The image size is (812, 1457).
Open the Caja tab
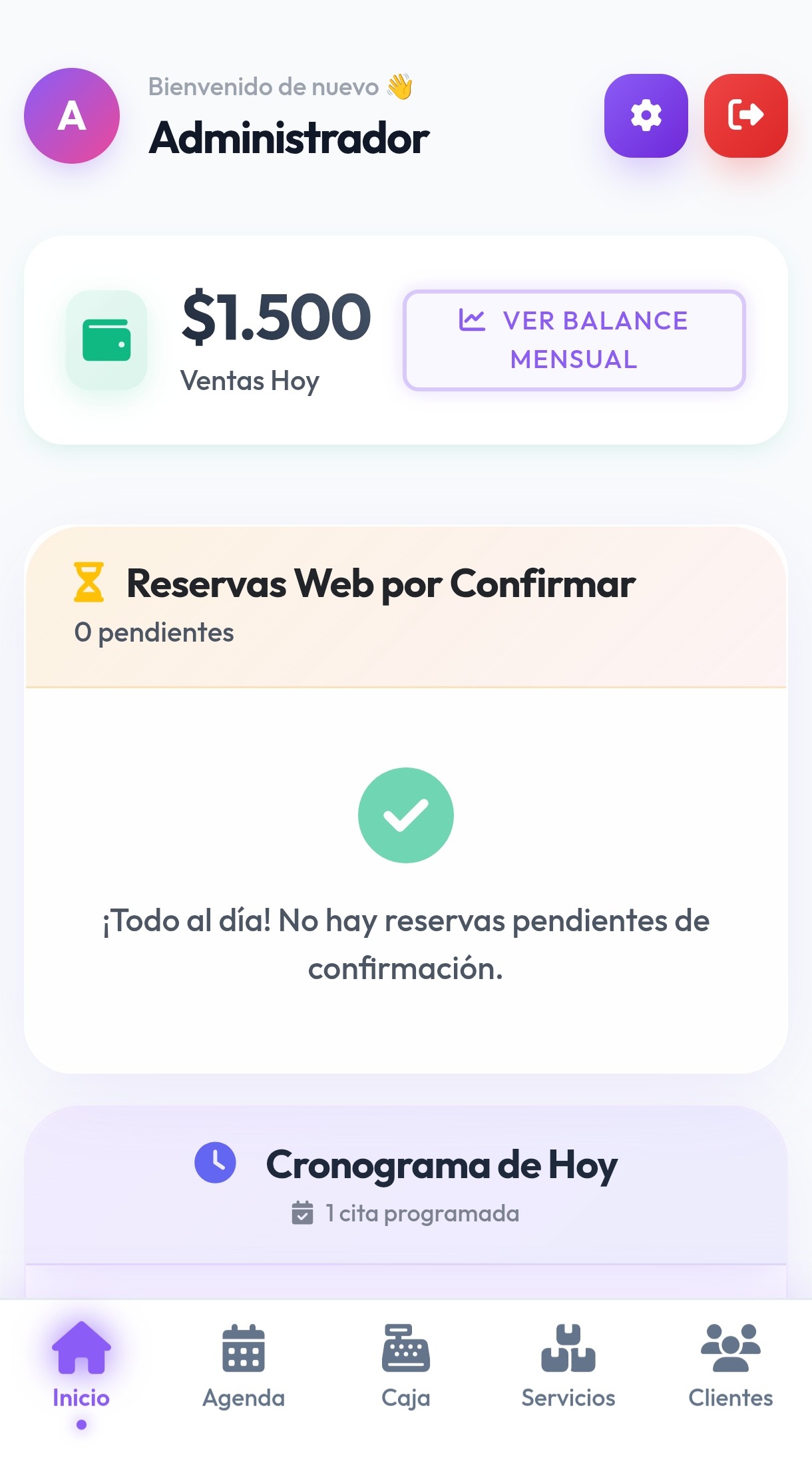pyautogui.click(x=406, y=1366)
